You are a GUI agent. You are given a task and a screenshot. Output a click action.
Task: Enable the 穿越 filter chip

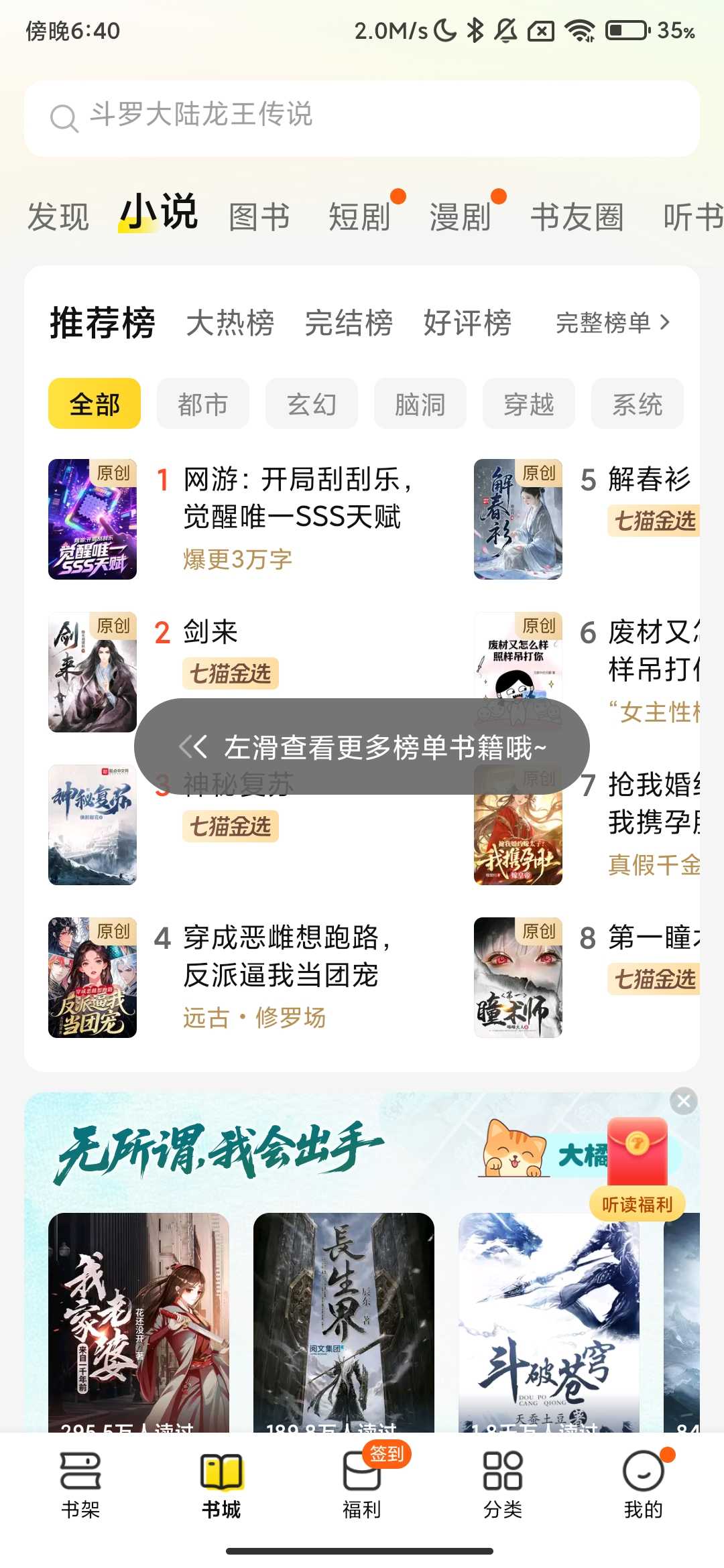[x=528, y=403]
